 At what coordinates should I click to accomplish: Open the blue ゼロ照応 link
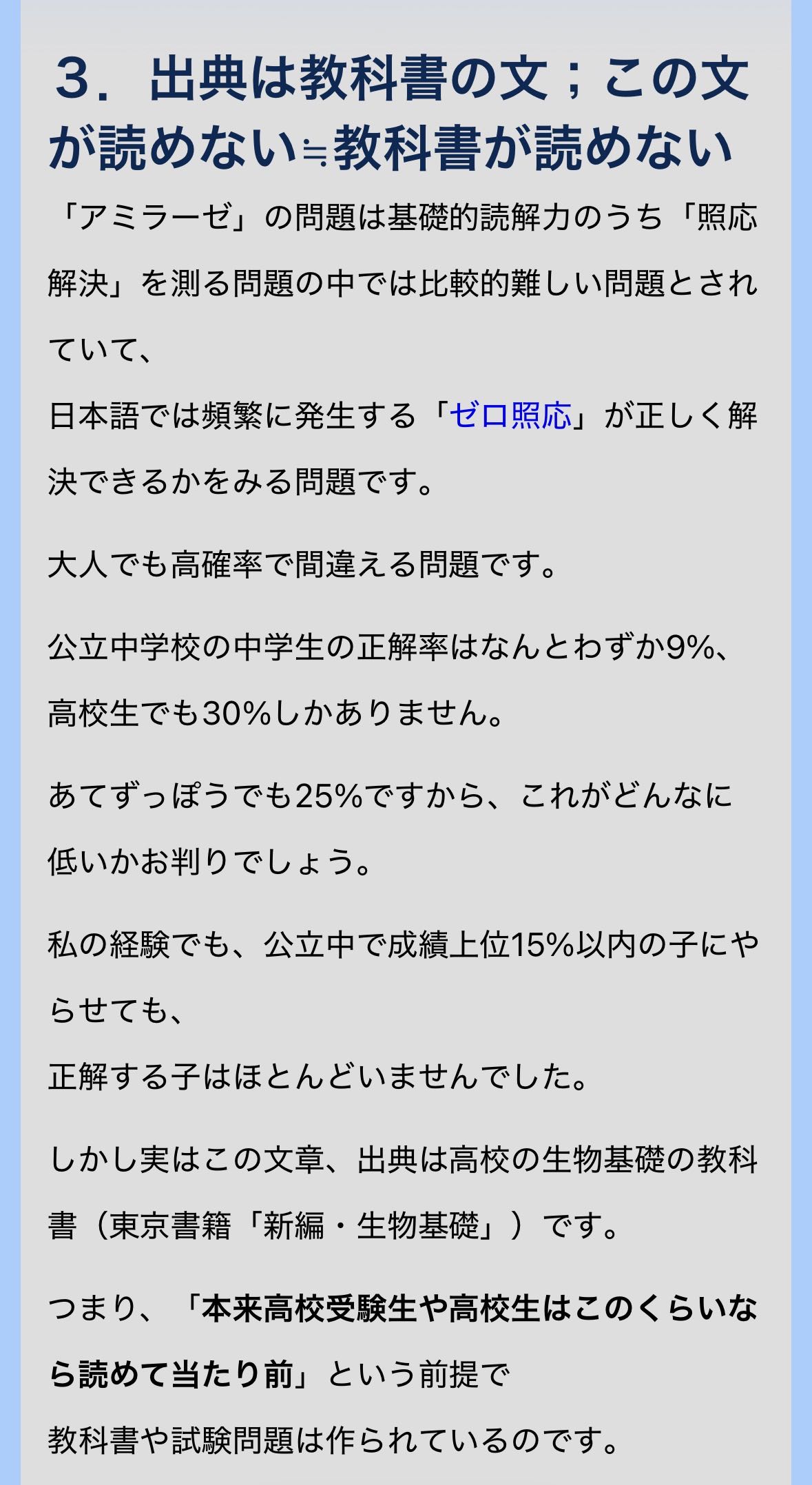[x=510, y=415]
